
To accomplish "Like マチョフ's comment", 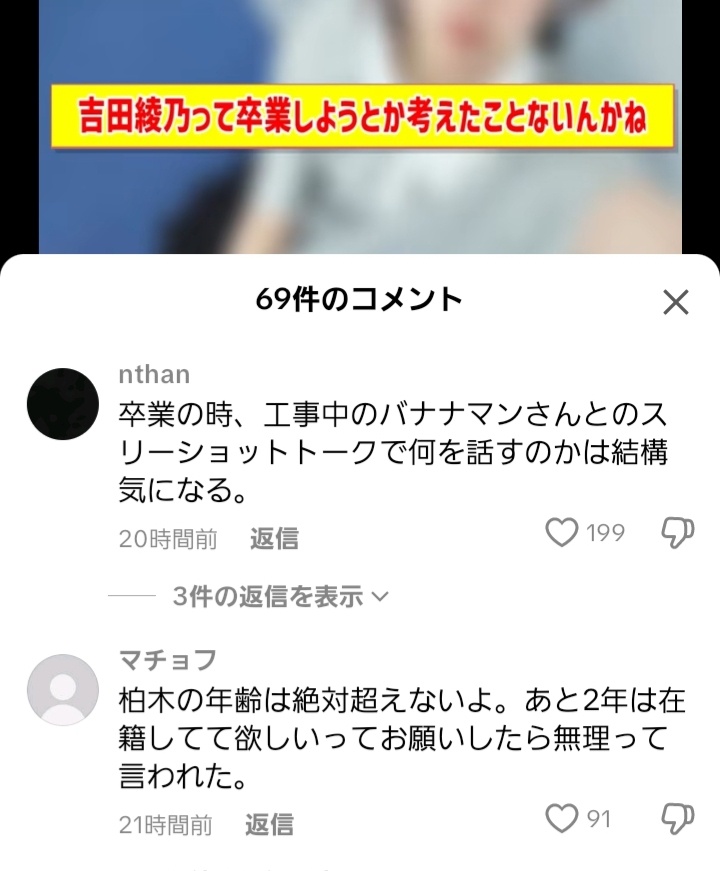I will (x=563, y=819).
